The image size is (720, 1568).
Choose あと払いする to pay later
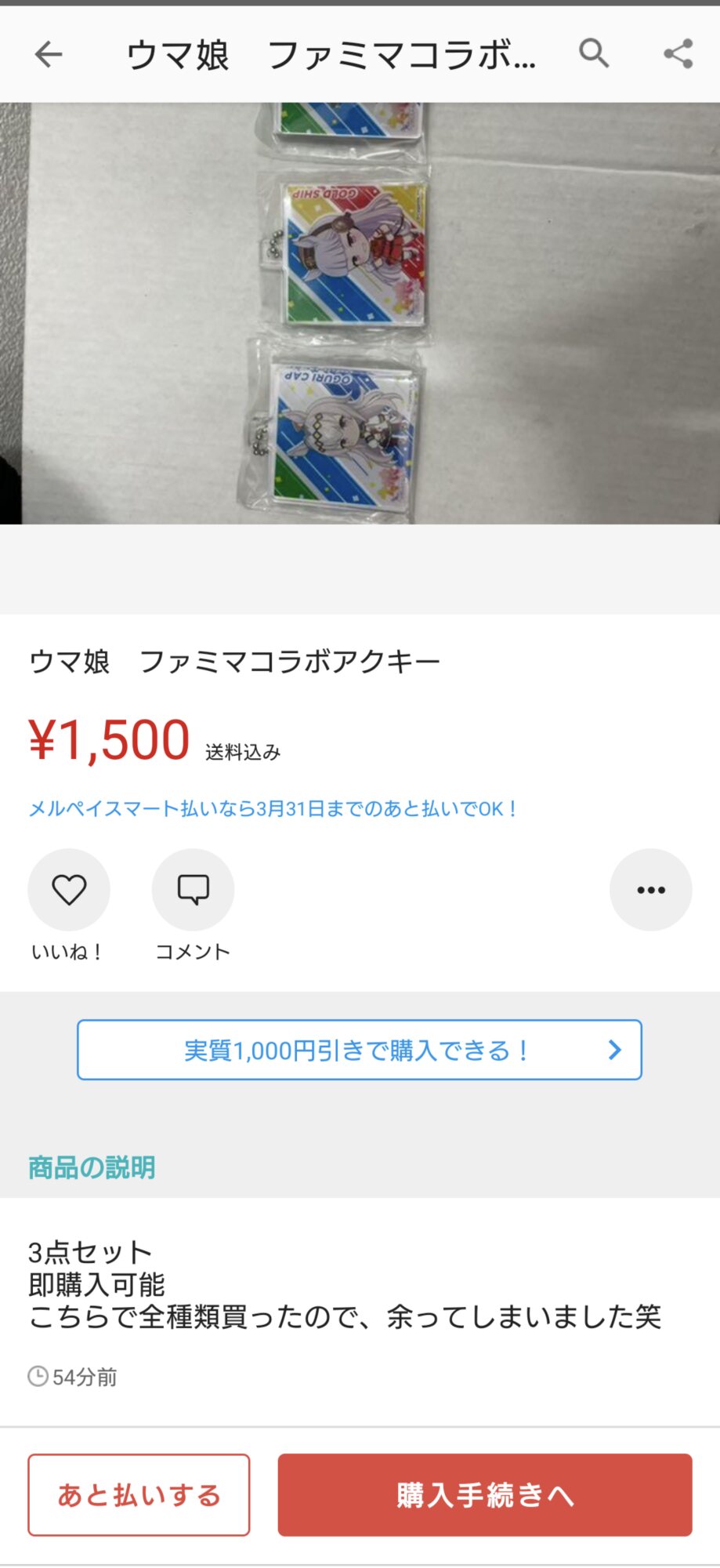(x=139, y=1495)
